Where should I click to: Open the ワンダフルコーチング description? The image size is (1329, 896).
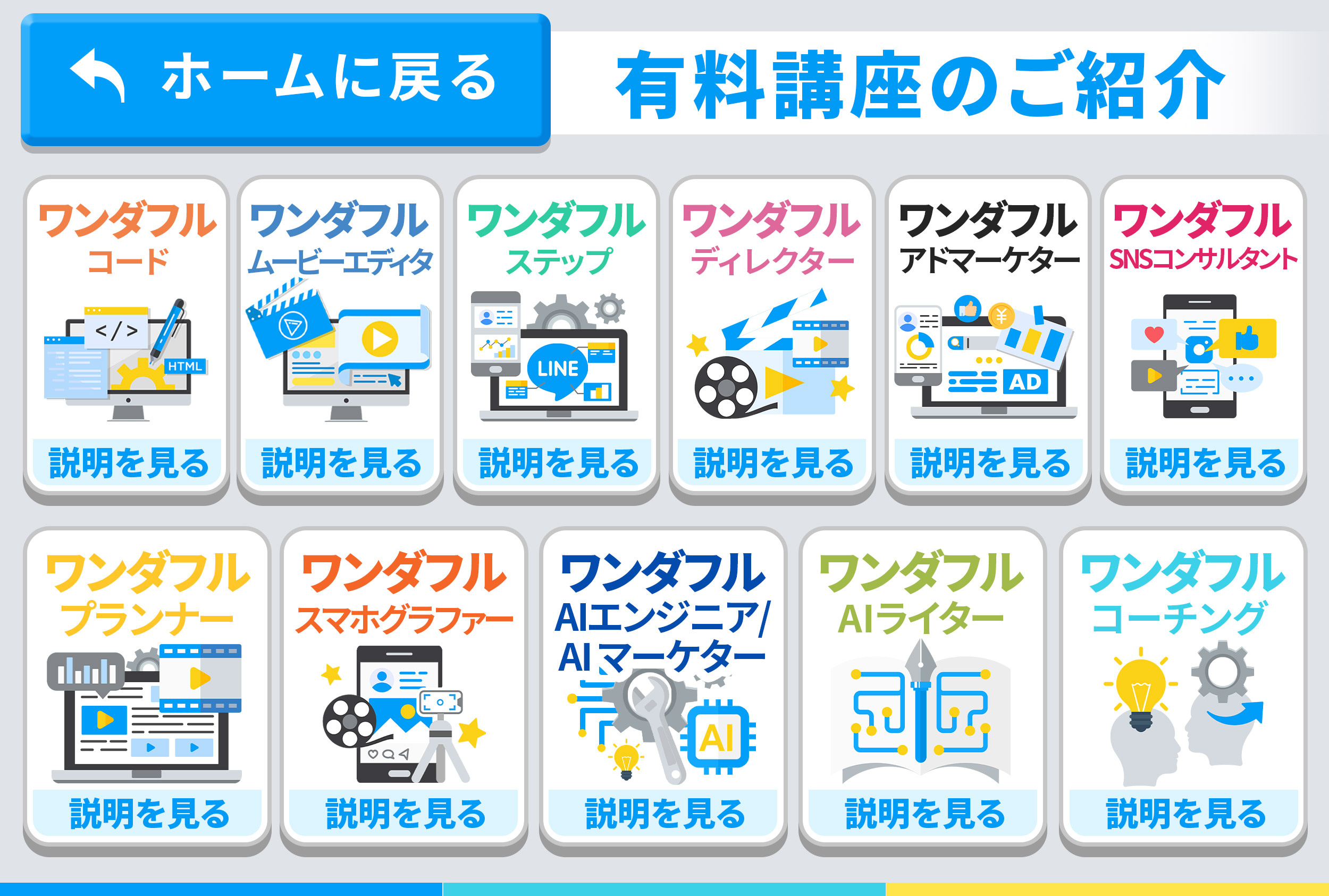(1183, 813)
